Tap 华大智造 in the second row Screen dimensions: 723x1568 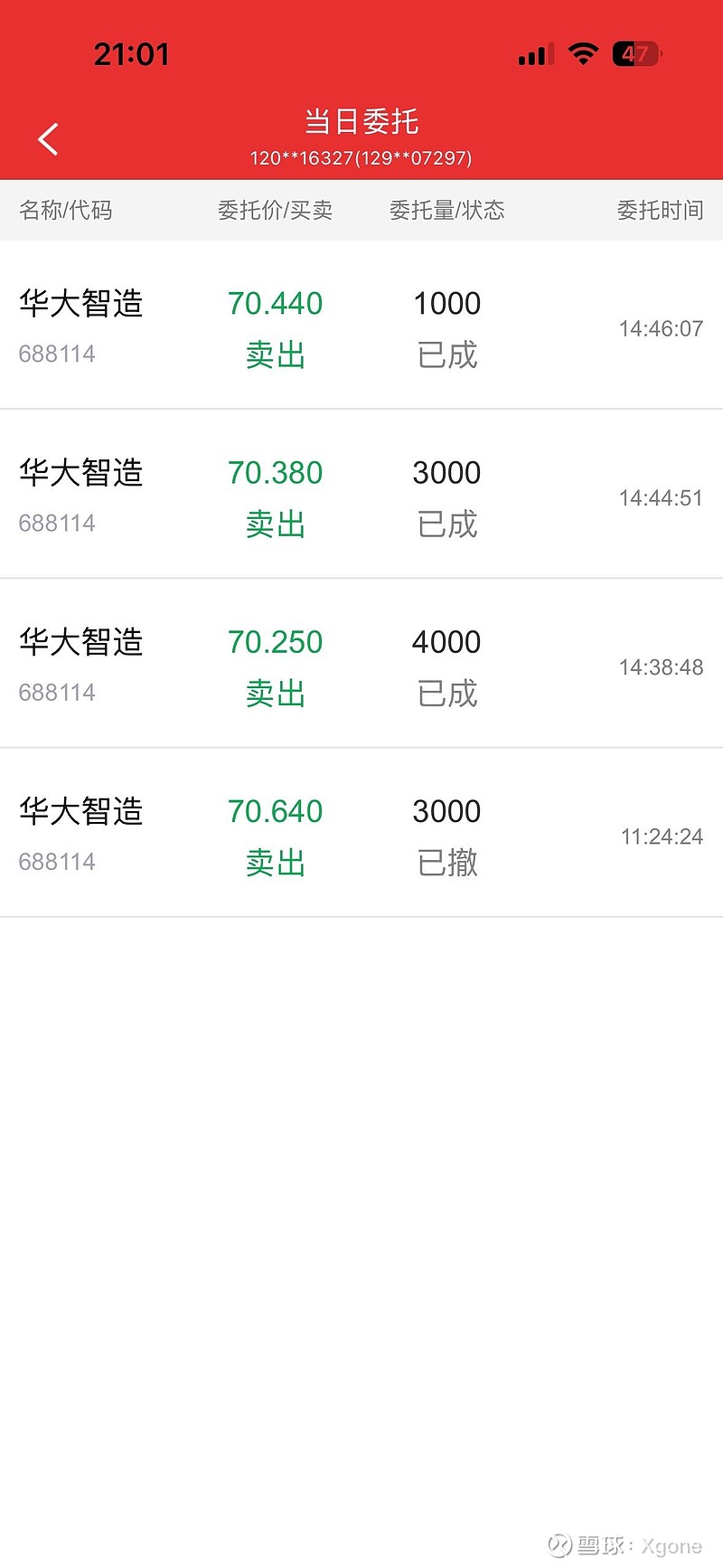coord(81,473)
